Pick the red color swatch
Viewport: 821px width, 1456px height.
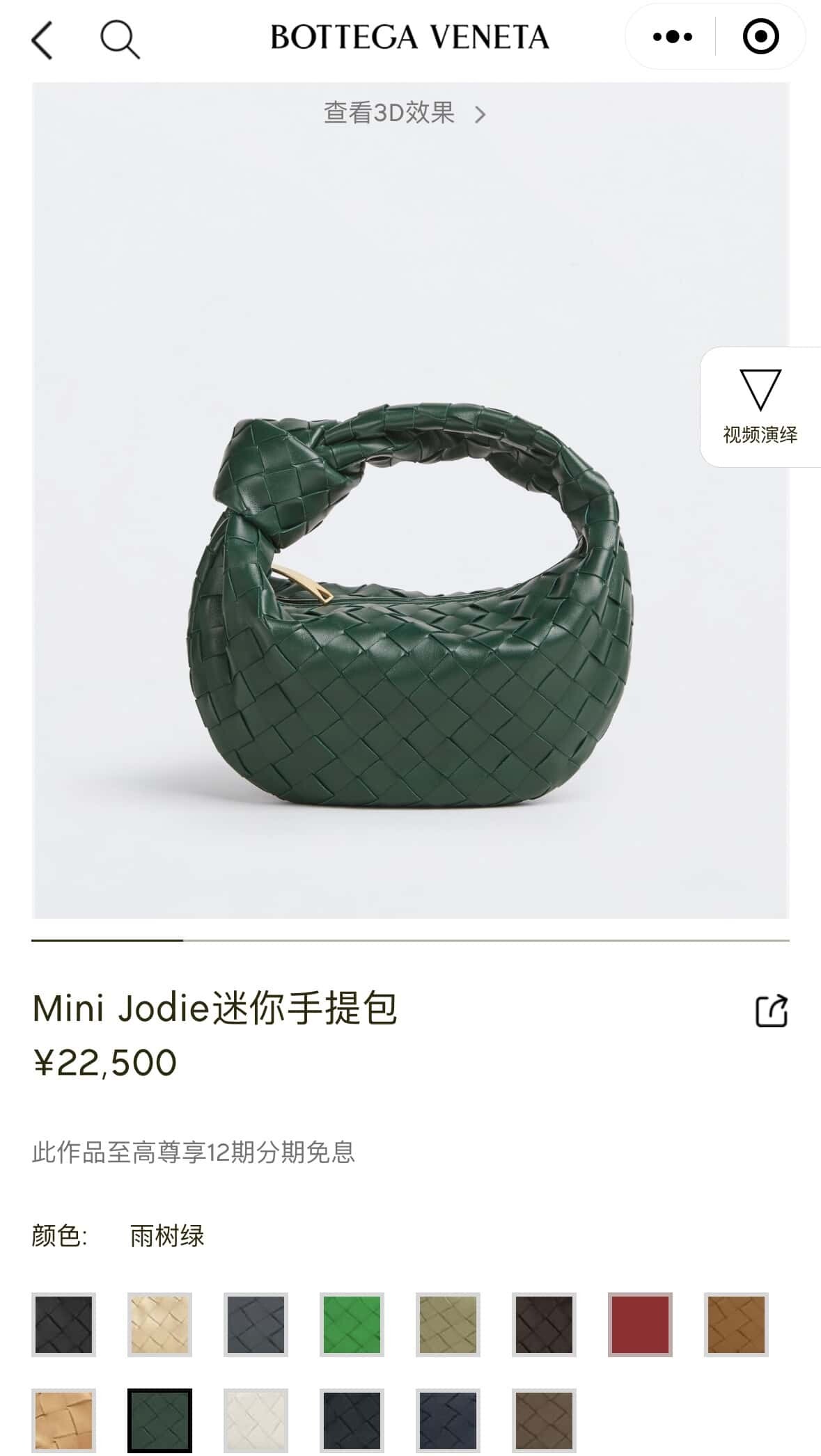(x=640, y=1325)
